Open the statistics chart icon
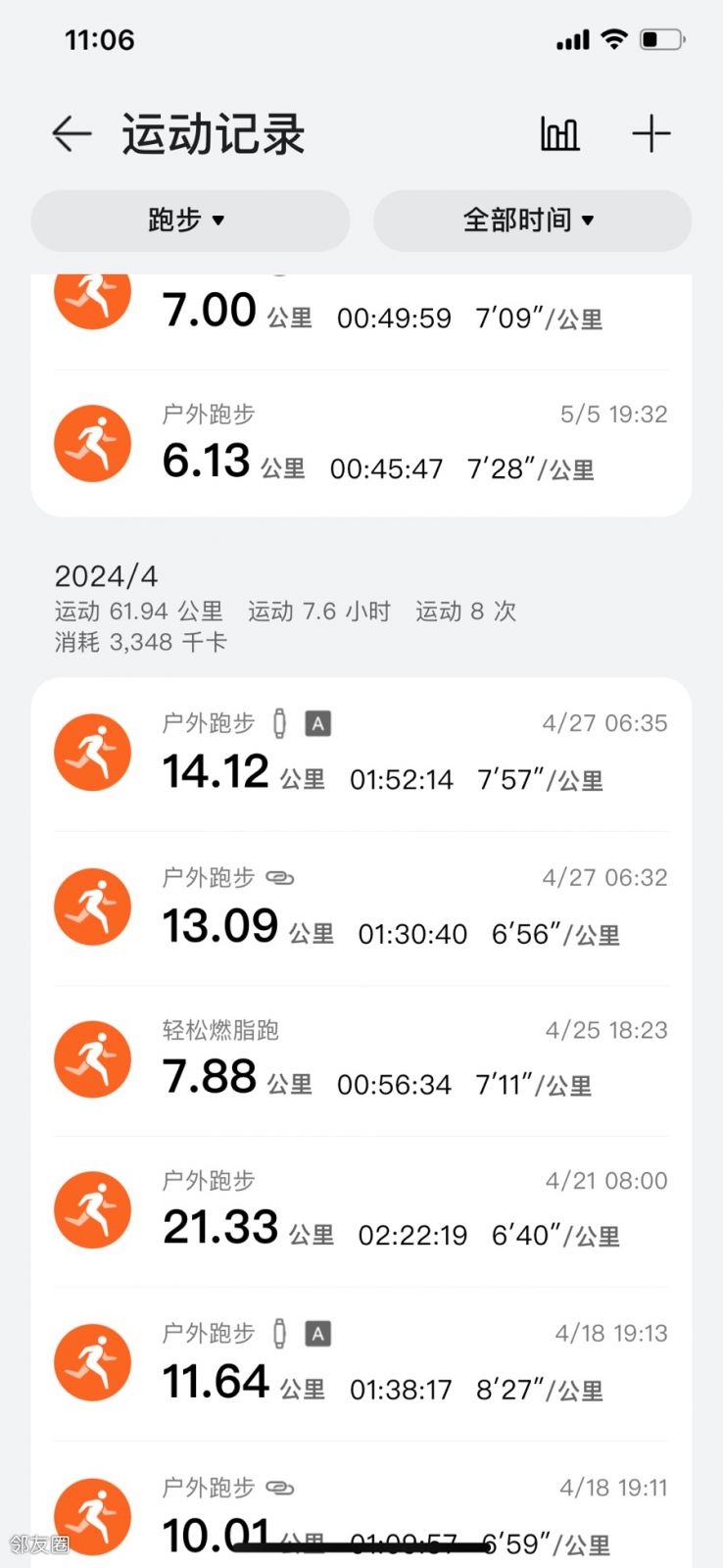This screenshot has height=1568, width=723. [559, 133]
